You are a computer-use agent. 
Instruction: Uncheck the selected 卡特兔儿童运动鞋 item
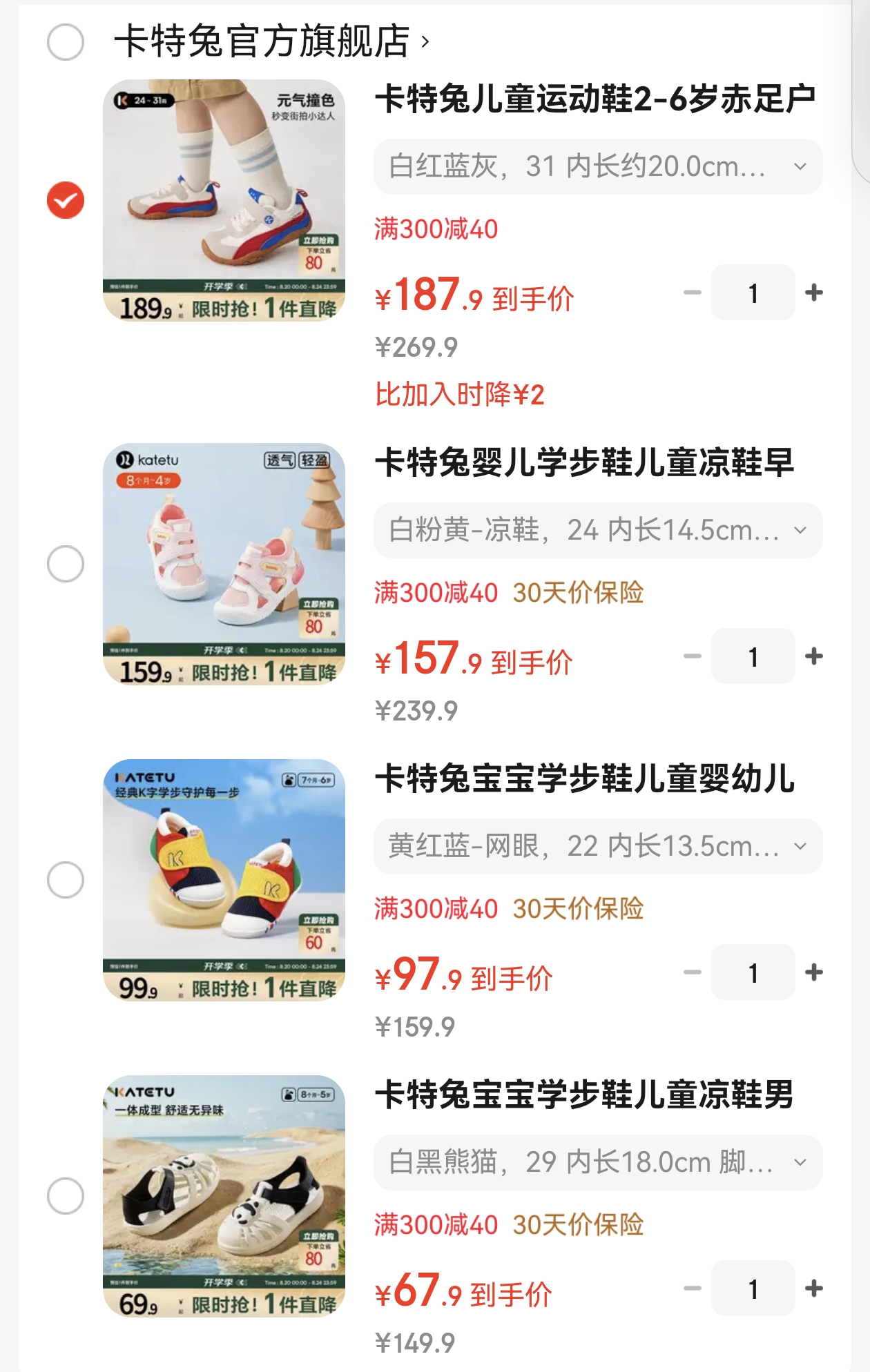tap(64, 200)
